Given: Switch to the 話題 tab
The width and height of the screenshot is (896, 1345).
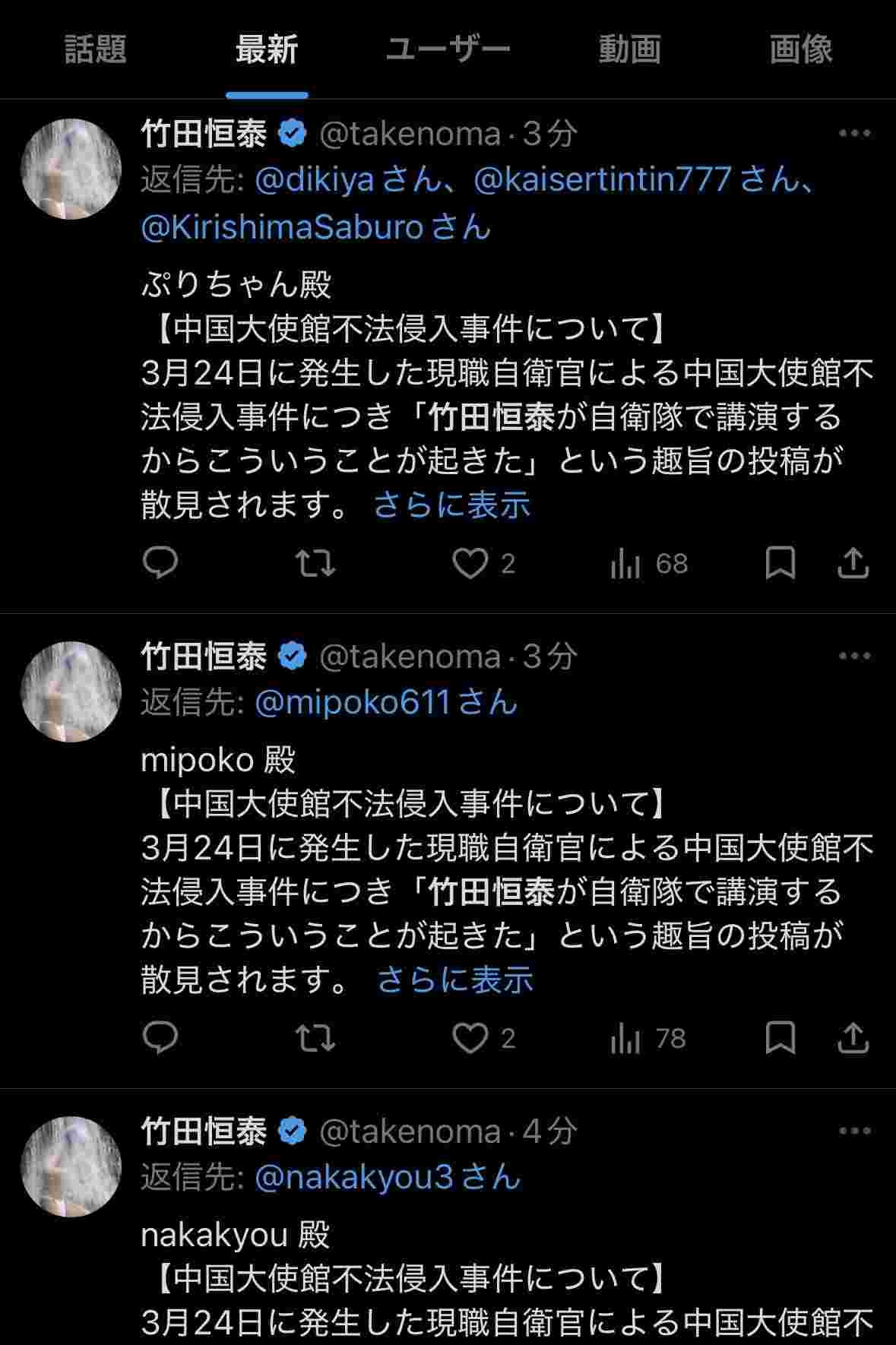Looking at the screenshot, I should 95,50.
